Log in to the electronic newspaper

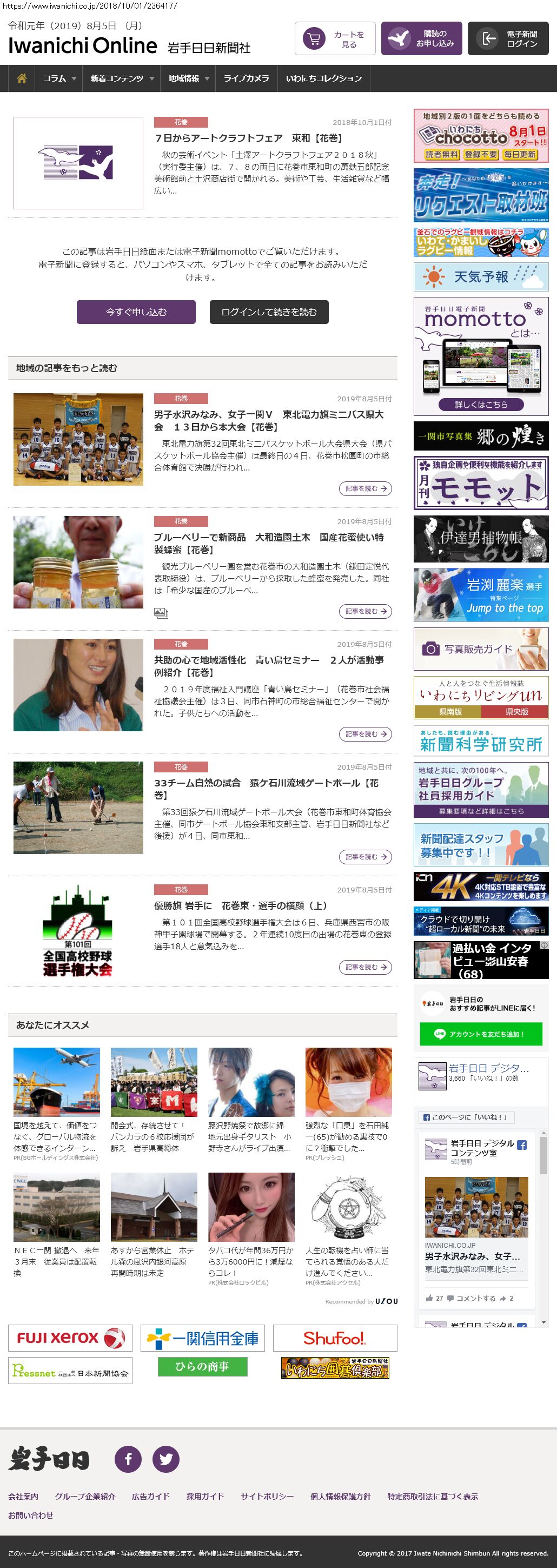pyautogui.click(x=508, y=39)
